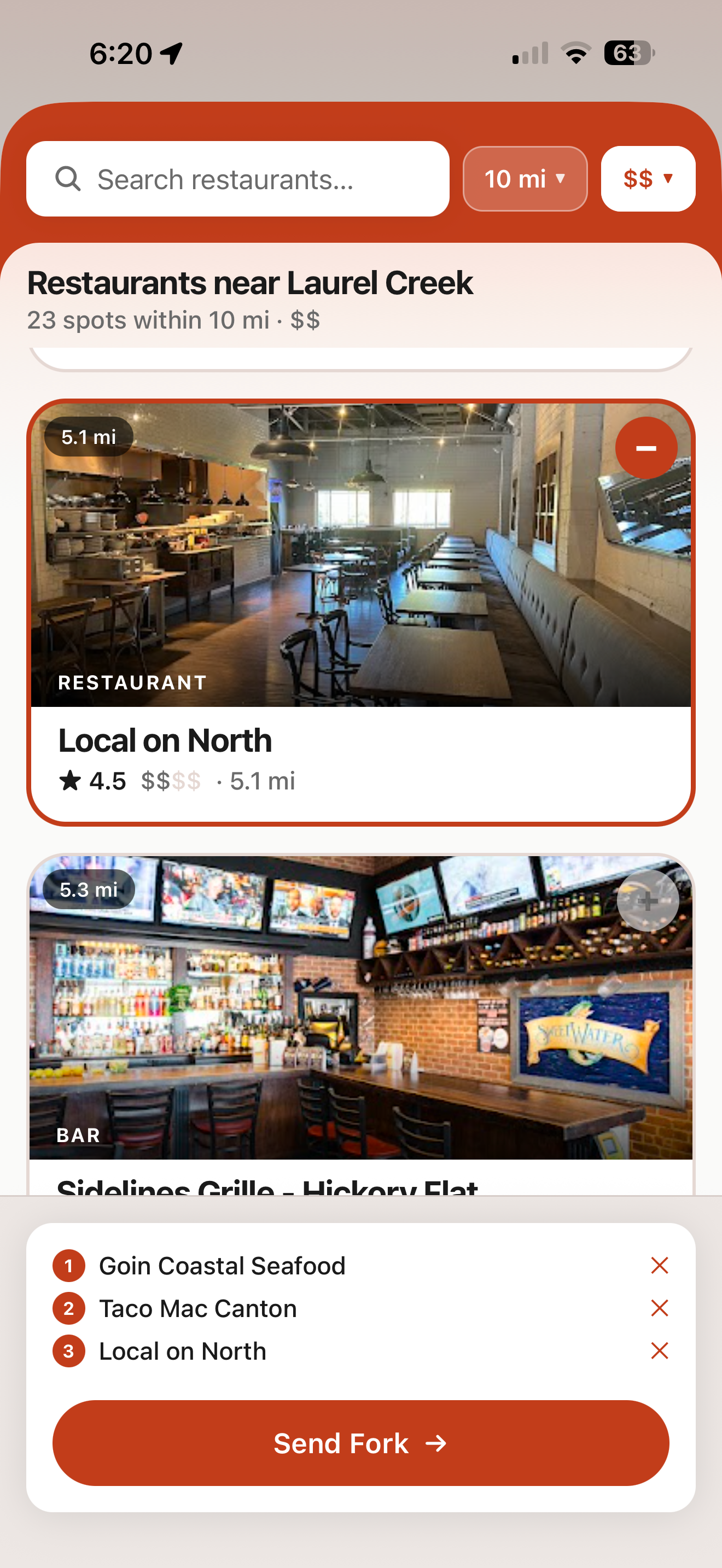
Task: Add Sidelines Grille with the plus button
Action: (648, 901)
